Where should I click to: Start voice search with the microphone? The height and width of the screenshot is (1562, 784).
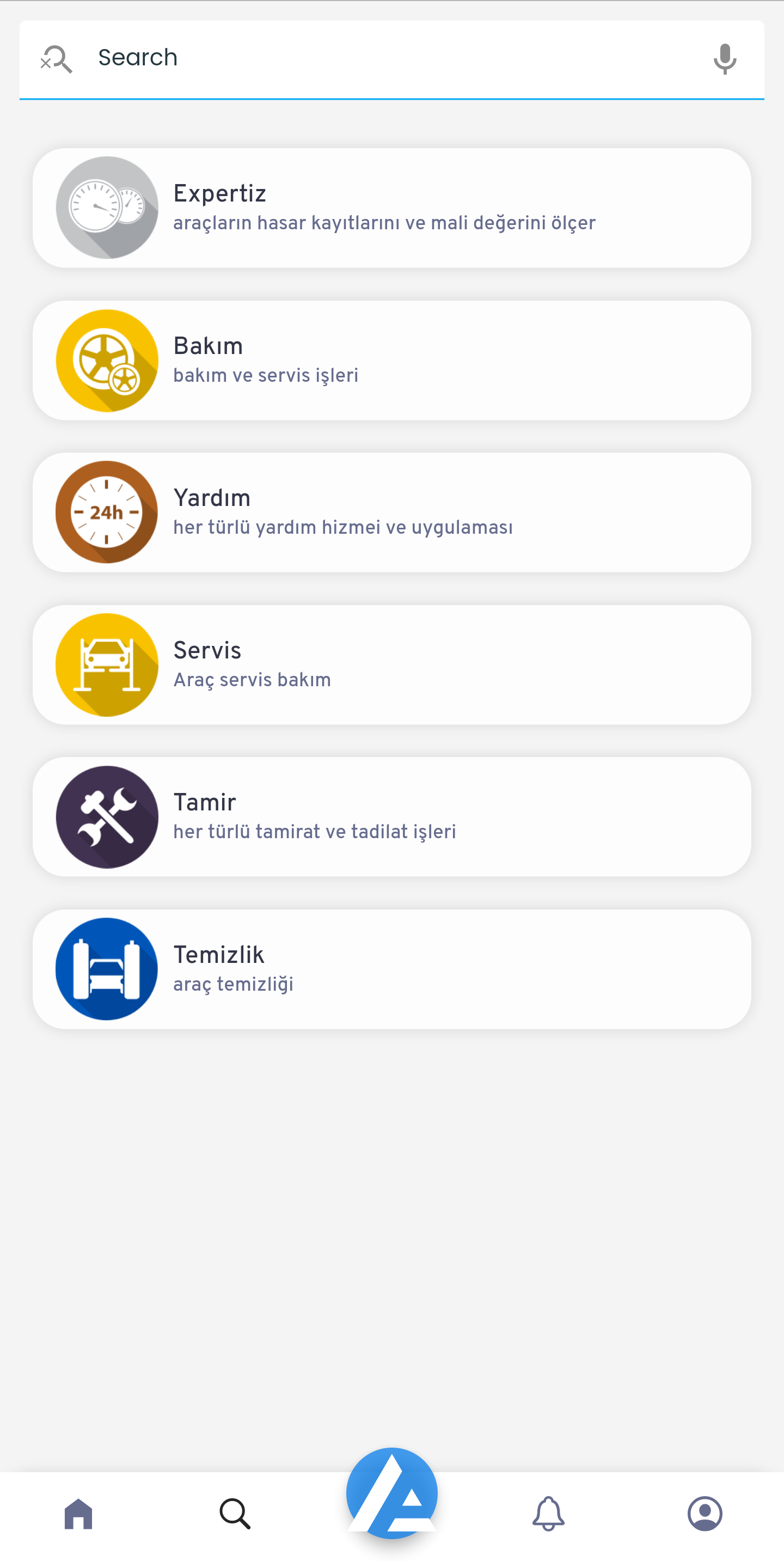click(724, 59)
